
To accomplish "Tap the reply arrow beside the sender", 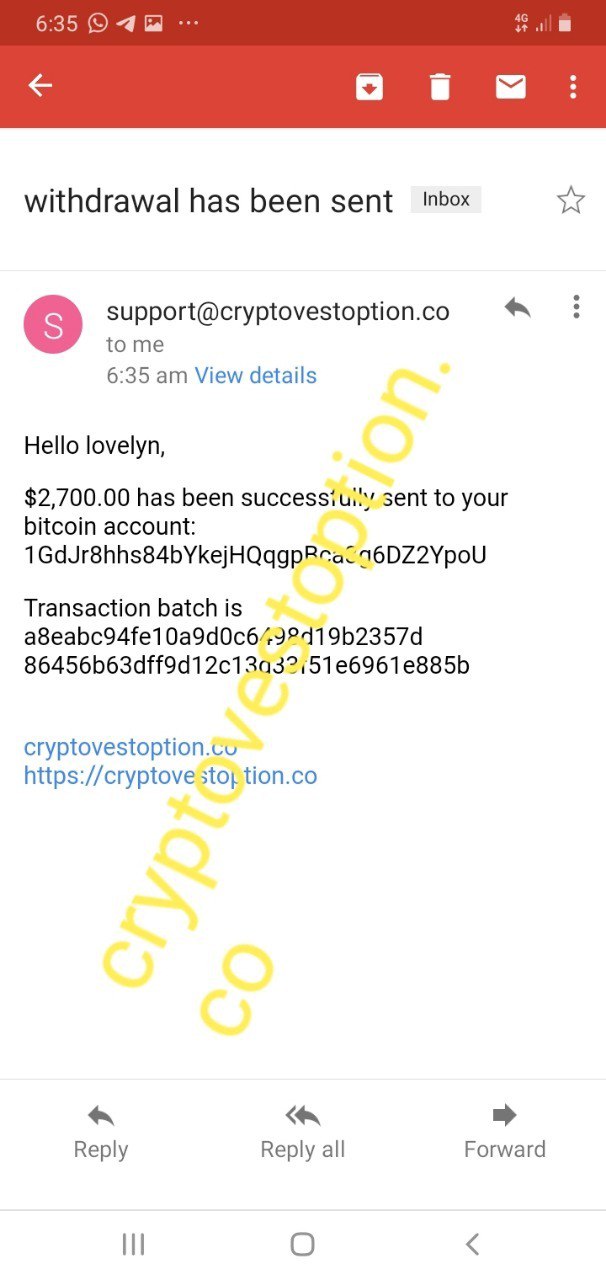I will 517,308.
